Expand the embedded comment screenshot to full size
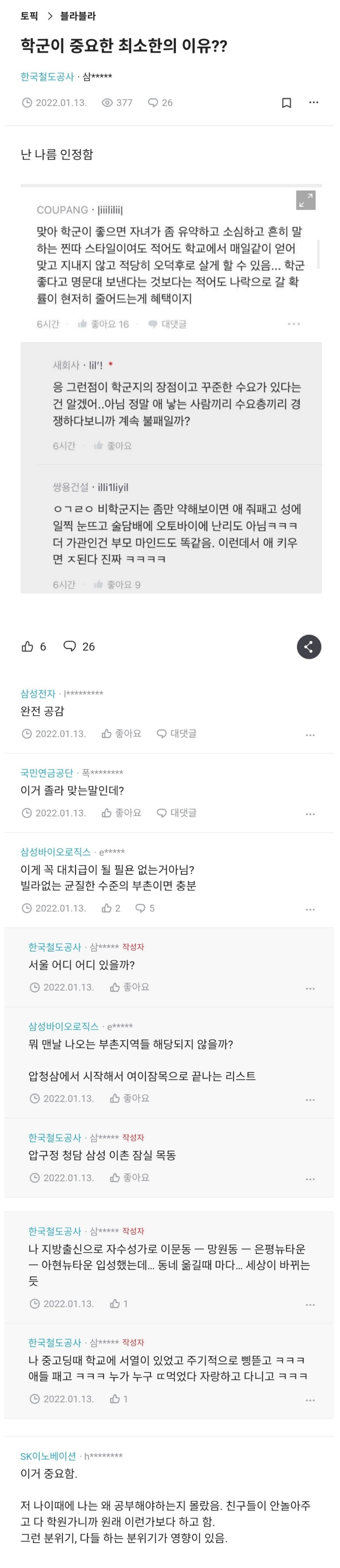Viewport: 340px width, 1568px height. pyautogui.click(x=305, y=200)
